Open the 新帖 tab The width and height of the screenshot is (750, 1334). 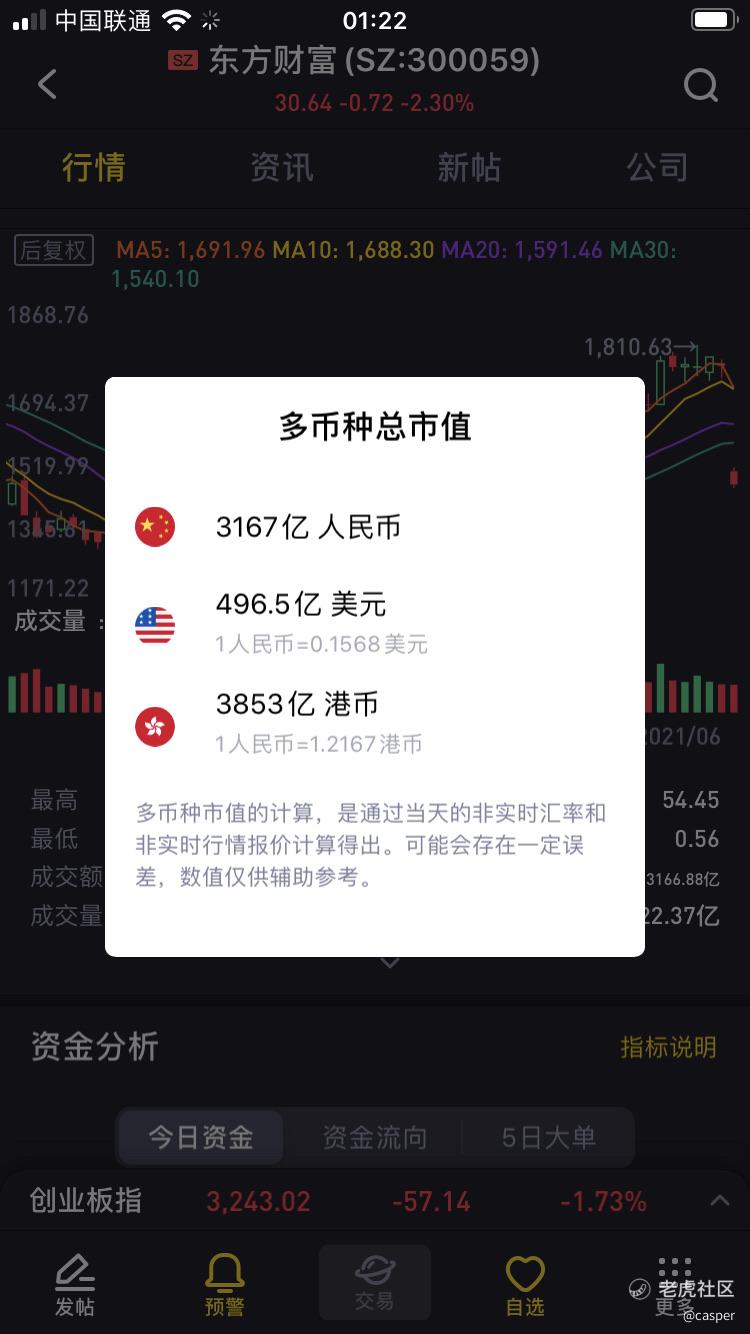[x=469, y=167]
